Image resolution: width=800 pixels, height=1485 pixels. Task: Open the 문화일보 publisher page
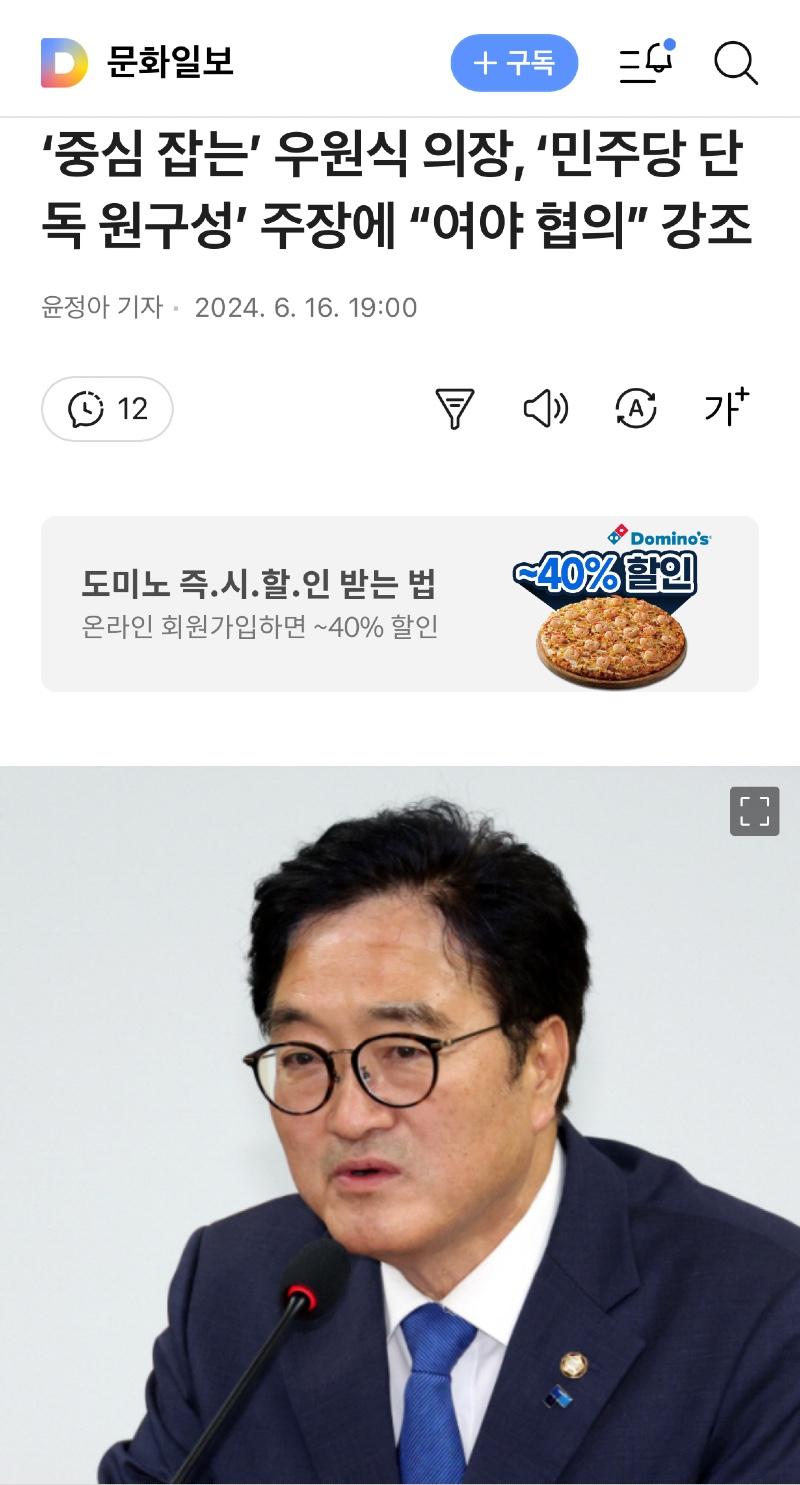tap(170, 63)
